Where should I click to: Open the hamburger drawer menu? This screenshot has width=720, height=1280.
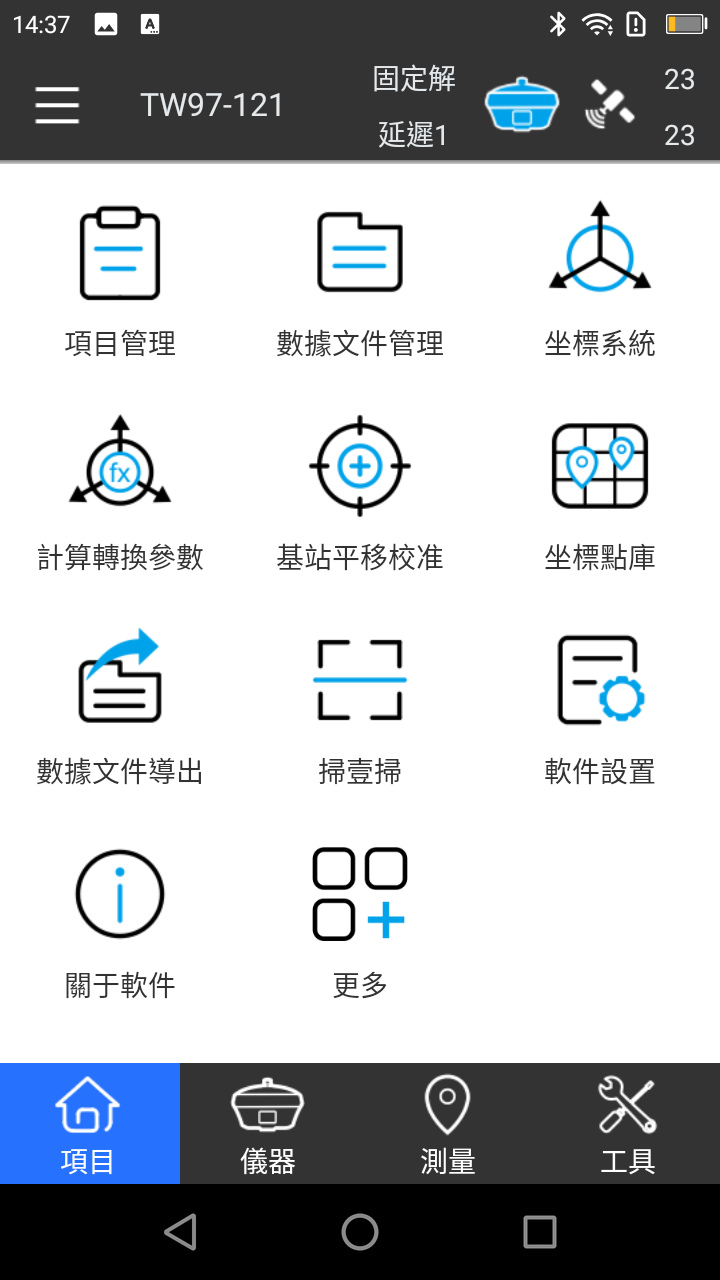coord(57,105)
